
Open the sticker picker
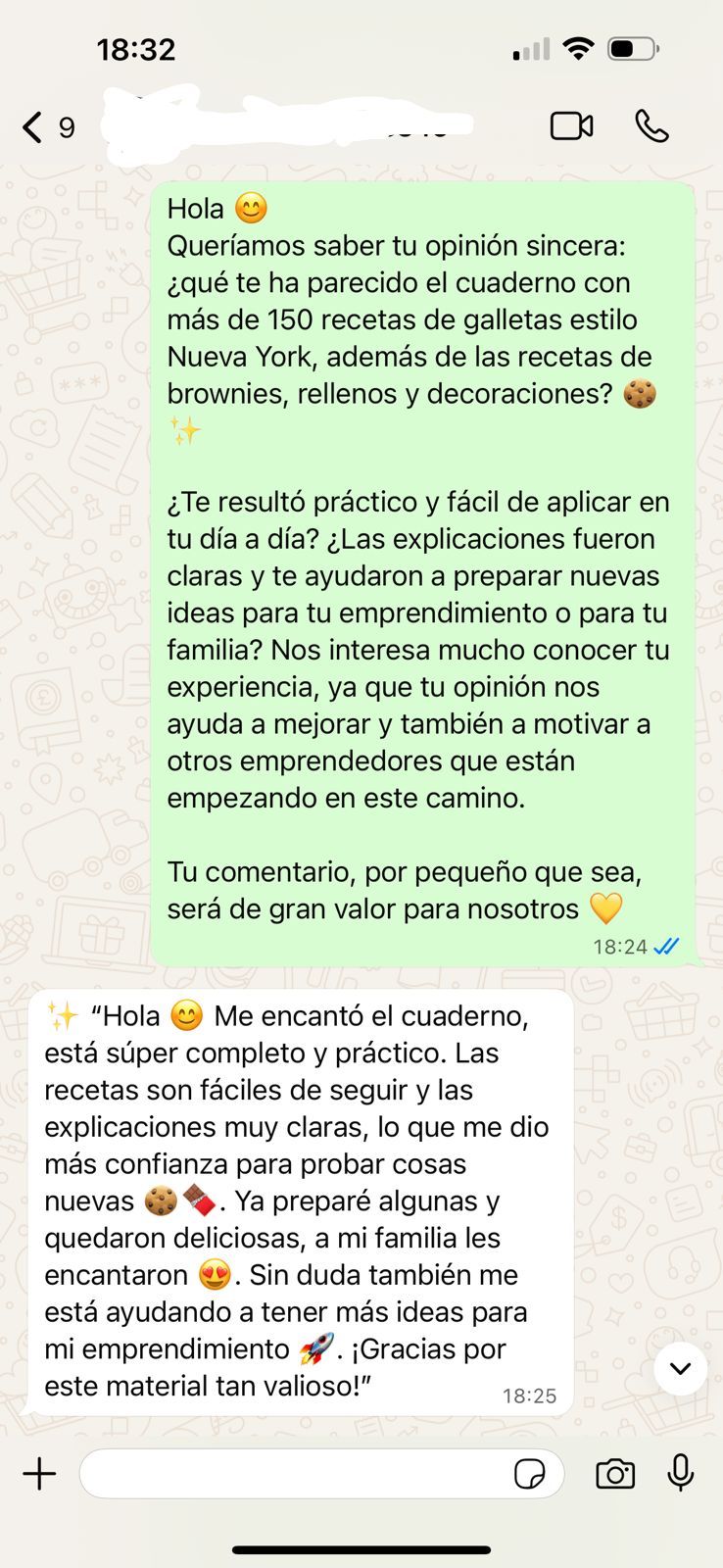pos(530,1474)
